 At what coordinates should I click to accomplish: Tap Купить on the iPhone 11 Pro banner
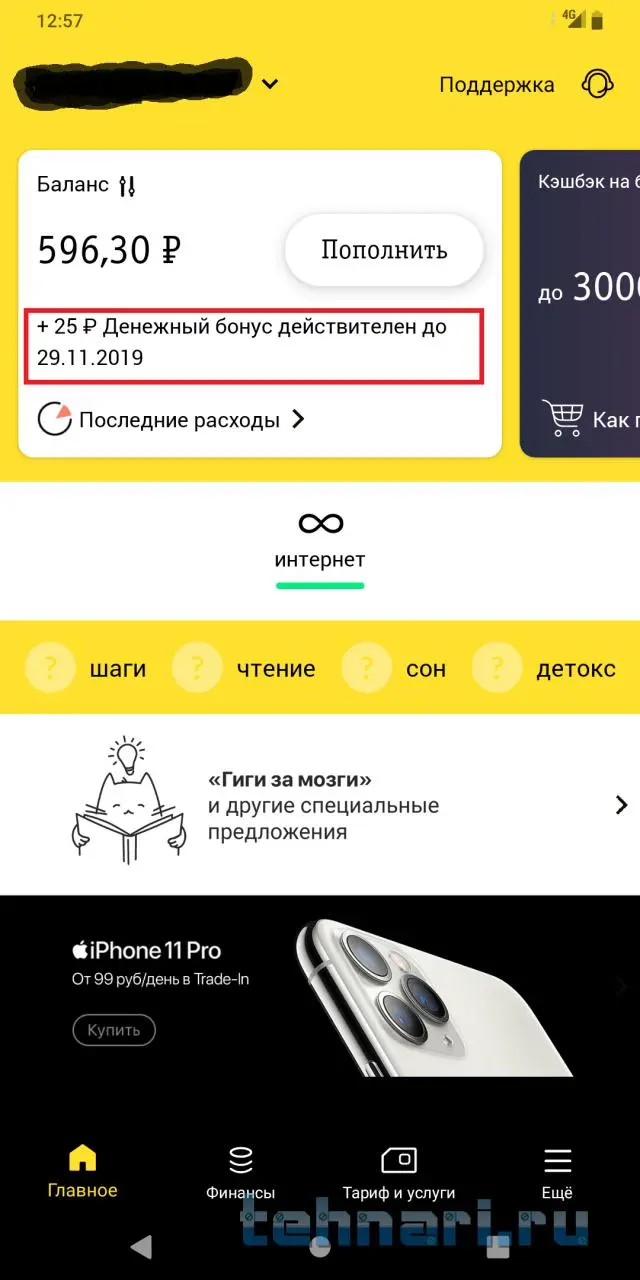tap(114, 1029)
